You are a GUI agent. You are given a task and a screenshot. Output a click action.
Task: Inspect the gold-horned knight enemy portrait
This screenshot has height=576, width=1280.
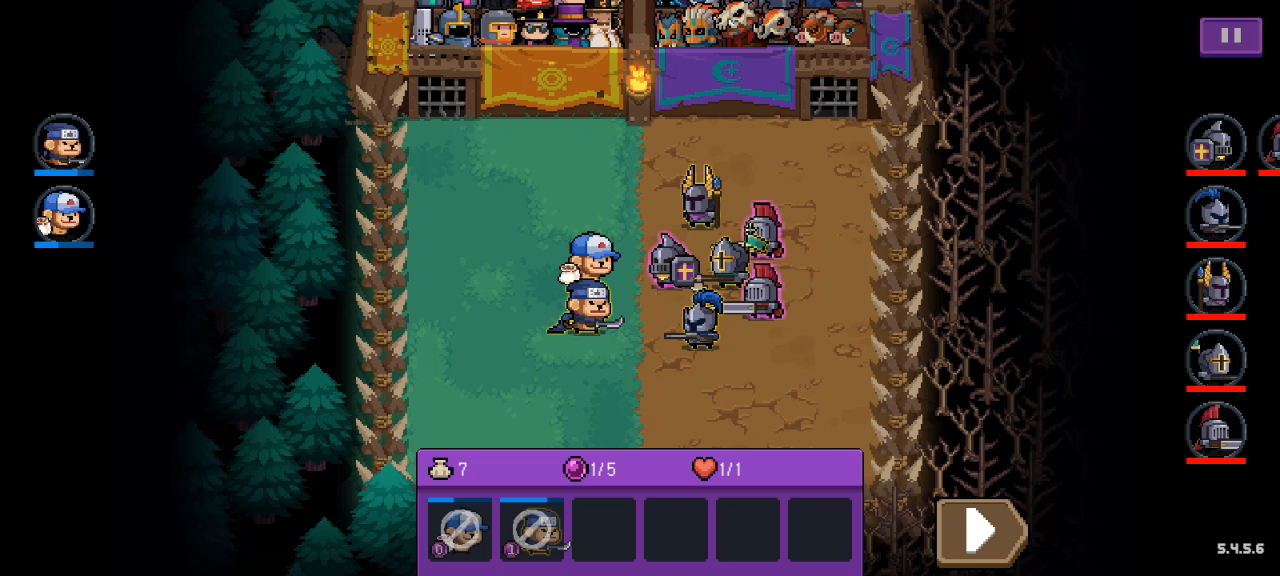point(1216,286)
